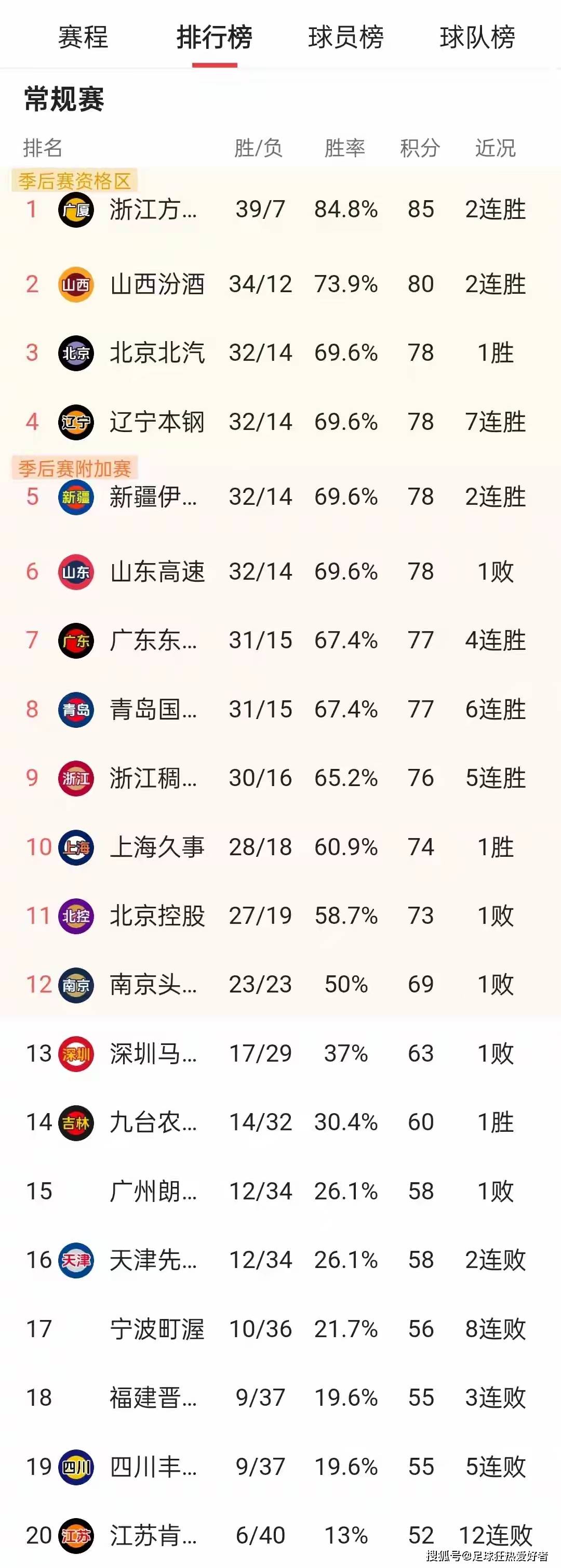The image size is (561, 1568).
Task: View 北京北汽 team details
Action: pyautogui.click(x=157, y=353)
